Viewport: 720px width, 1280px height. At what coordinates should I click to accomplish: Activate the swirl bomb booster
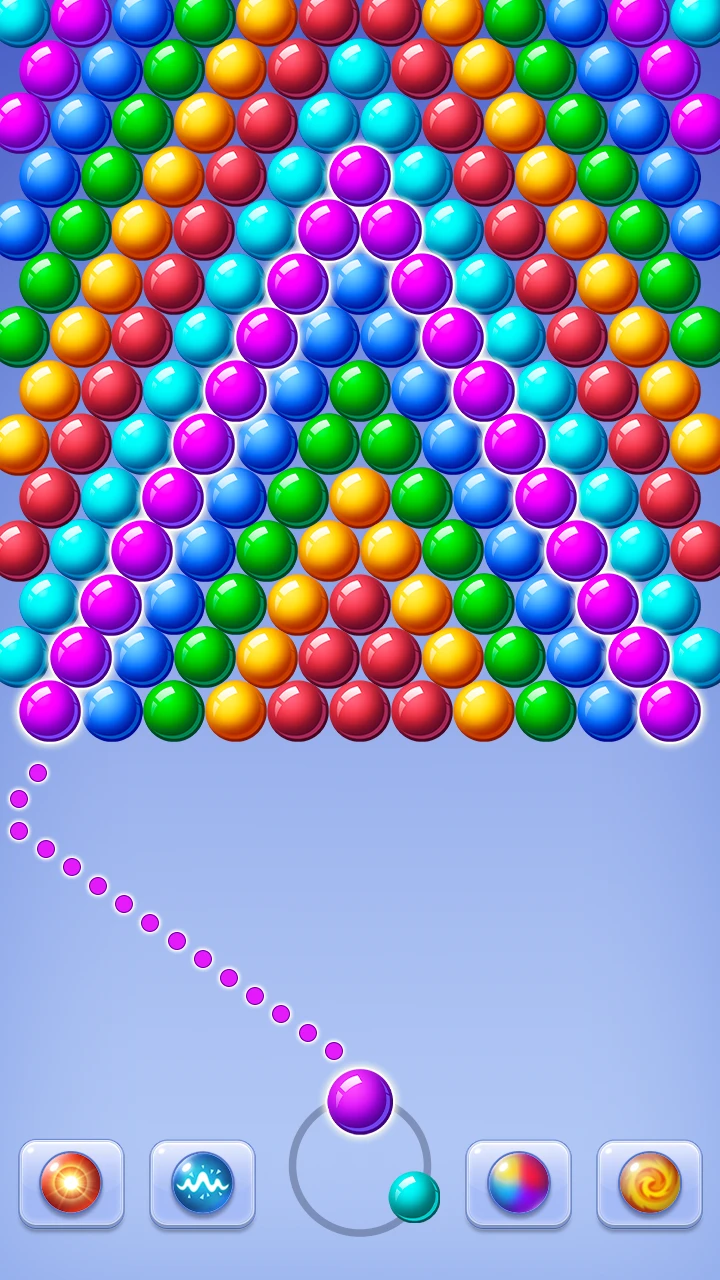click(649, 1183)
